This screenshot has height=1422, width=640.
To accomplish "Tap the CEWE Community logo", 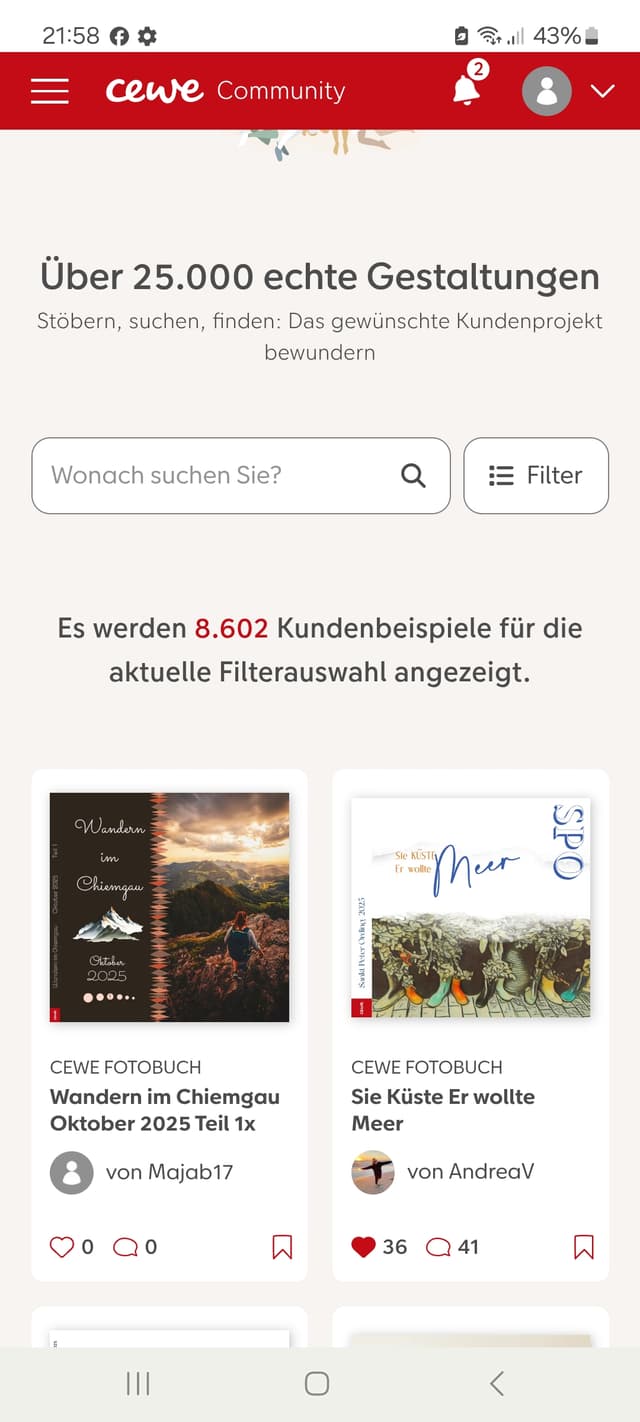I will tap(225, 91).
